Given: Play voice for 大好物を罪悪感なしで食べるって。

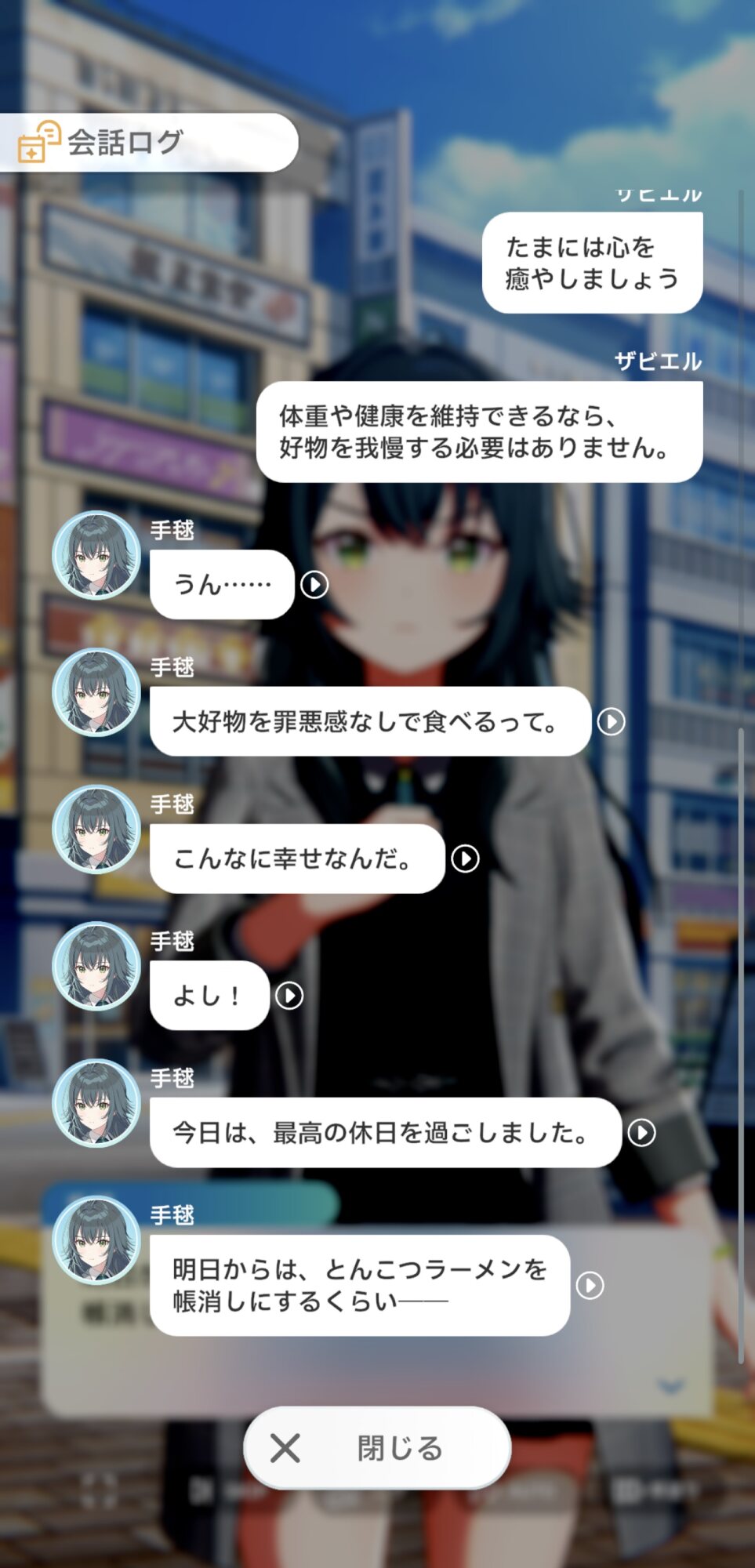Looking at the screenshot, I should pyautogui.click(x=611, y=721).
